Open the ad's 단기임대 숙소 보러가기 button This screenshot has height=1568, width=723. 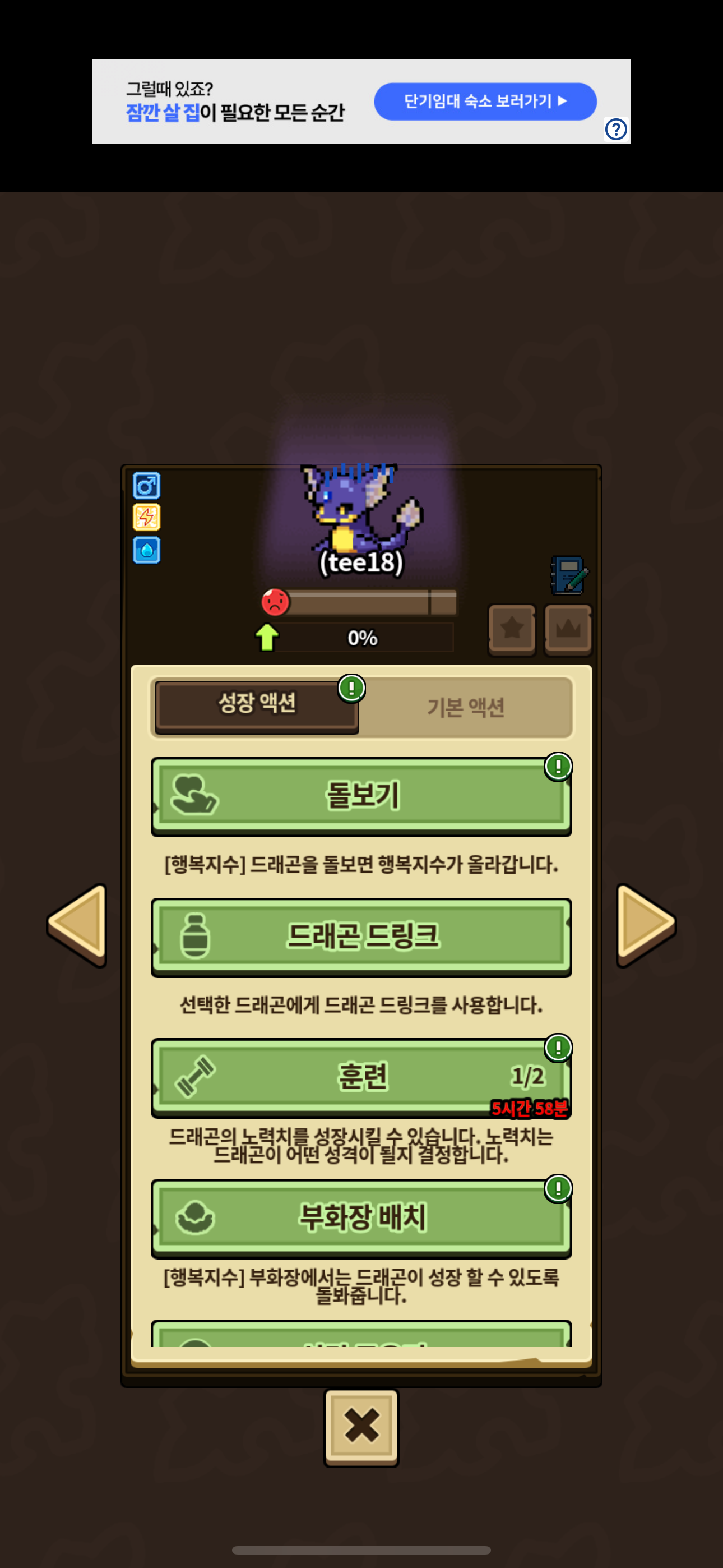point(484,102)
